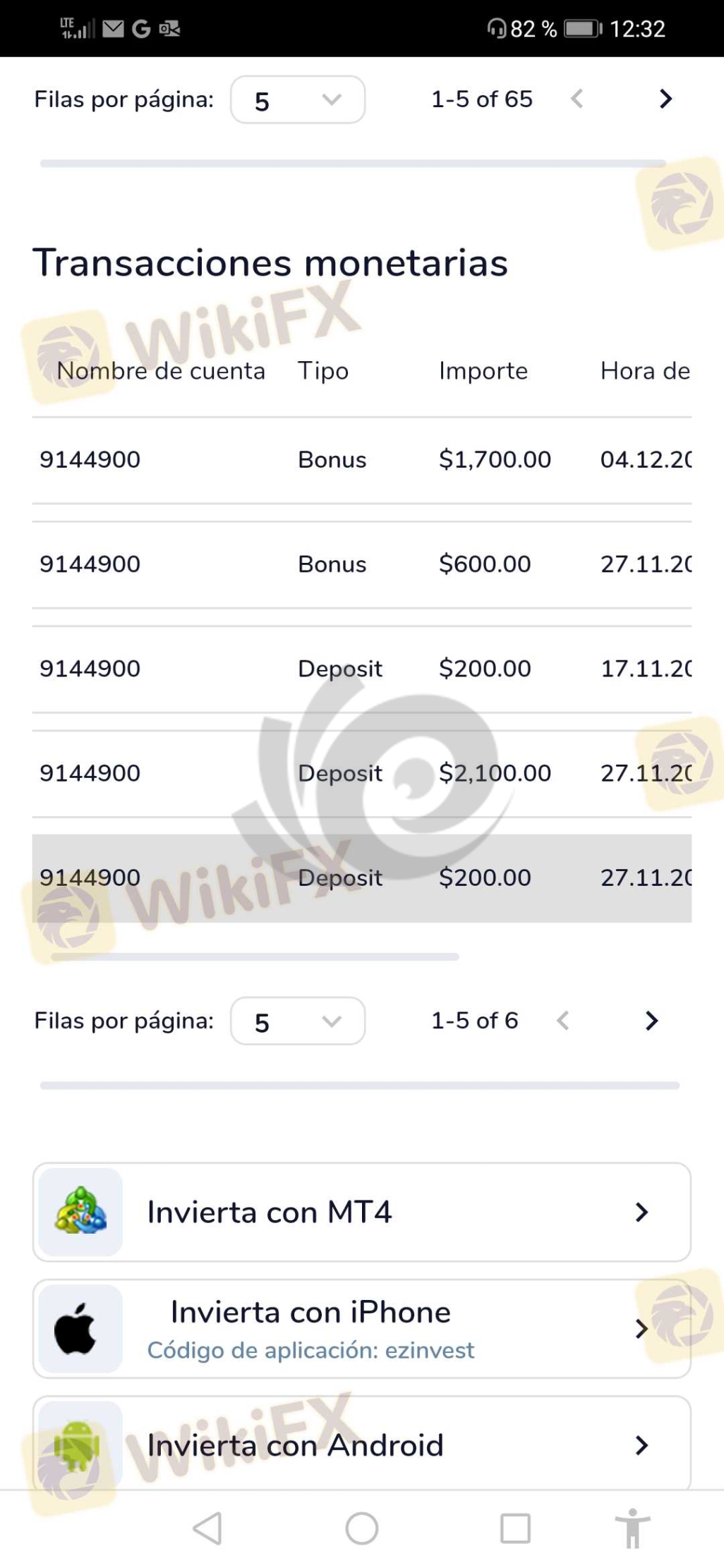Open the rows-per-page dropdown under Transacciones monetarias
724x1568 pixels.
[297, 1021]
